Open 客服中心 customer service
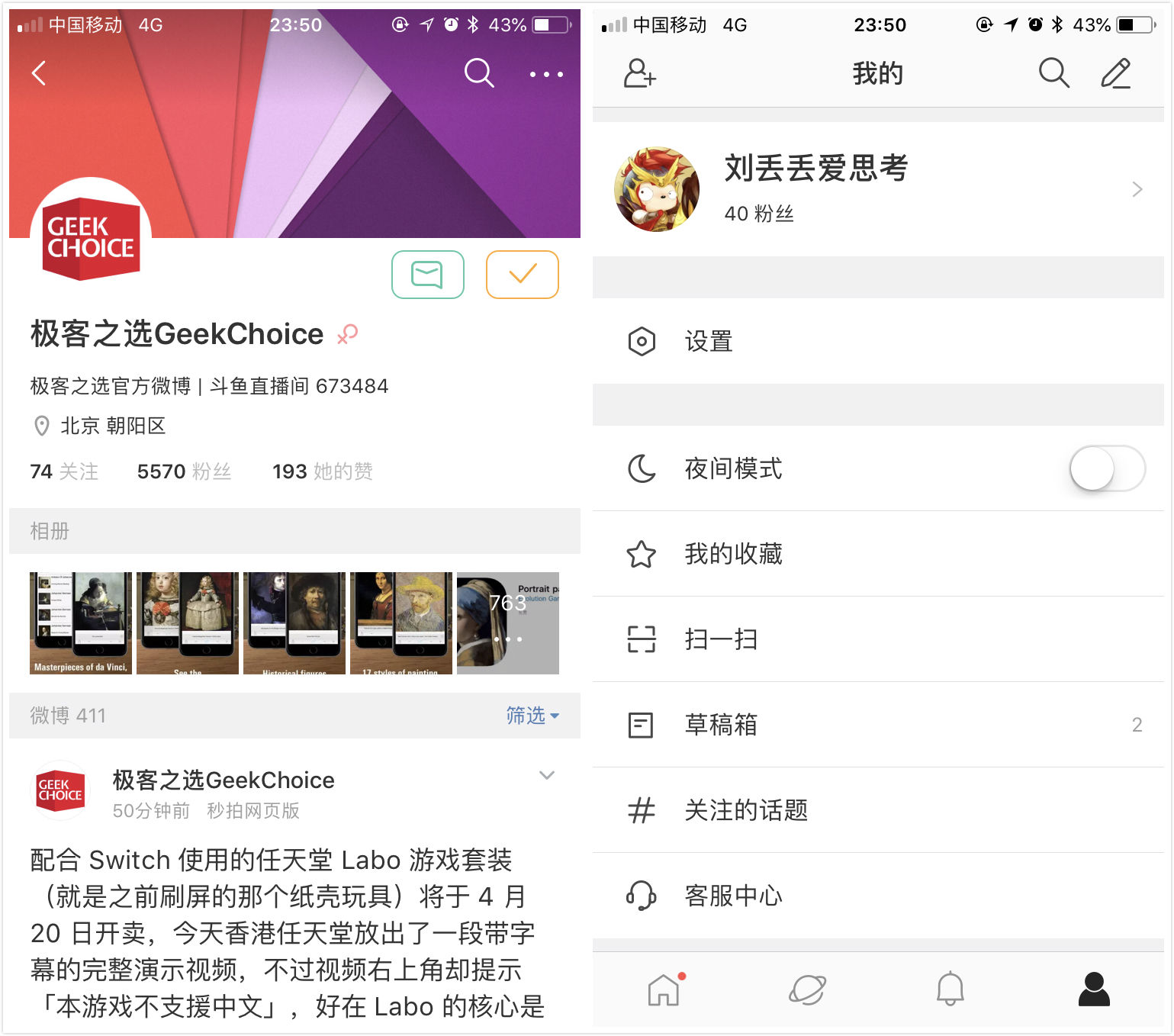This screenshot has height=1036, width=1174. 877,896
